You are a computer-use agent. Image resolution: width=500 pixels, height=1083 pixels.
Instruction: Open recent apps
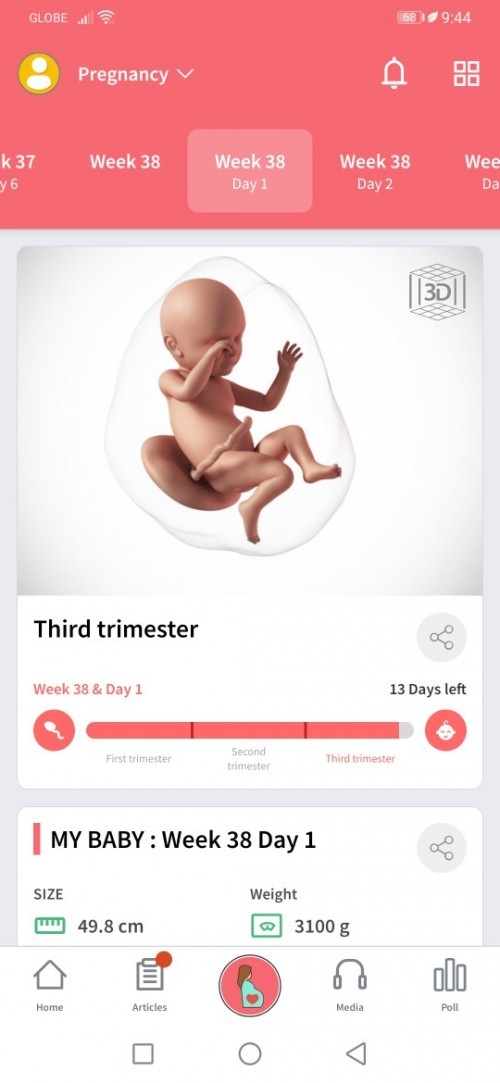tap(143, 1053)
